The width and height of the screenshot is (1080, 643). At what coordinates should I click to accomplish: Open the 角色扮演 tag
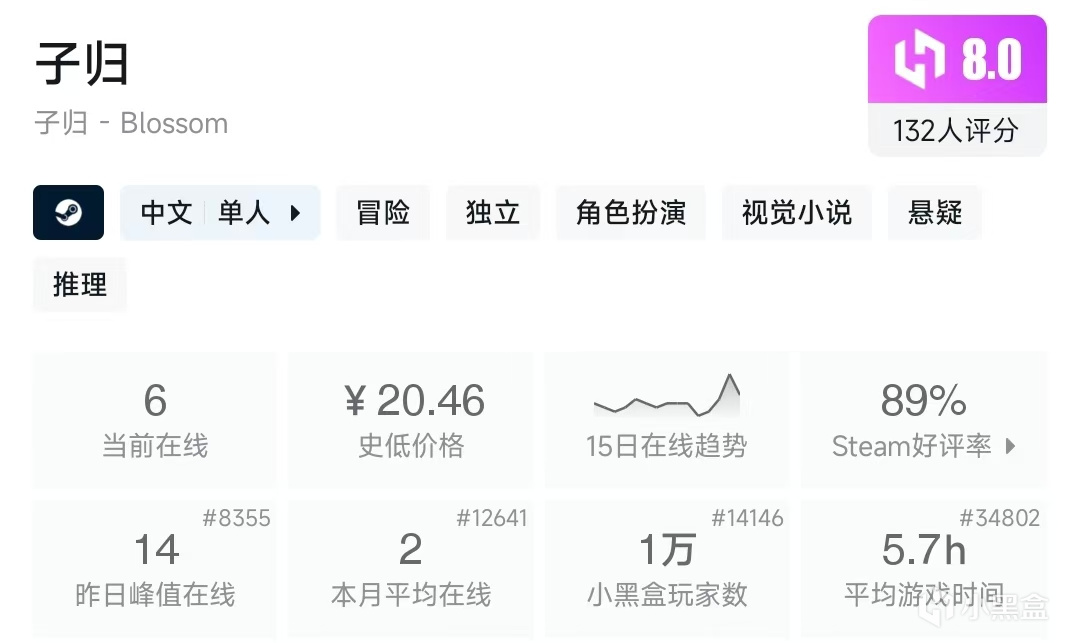pos(630,212)
